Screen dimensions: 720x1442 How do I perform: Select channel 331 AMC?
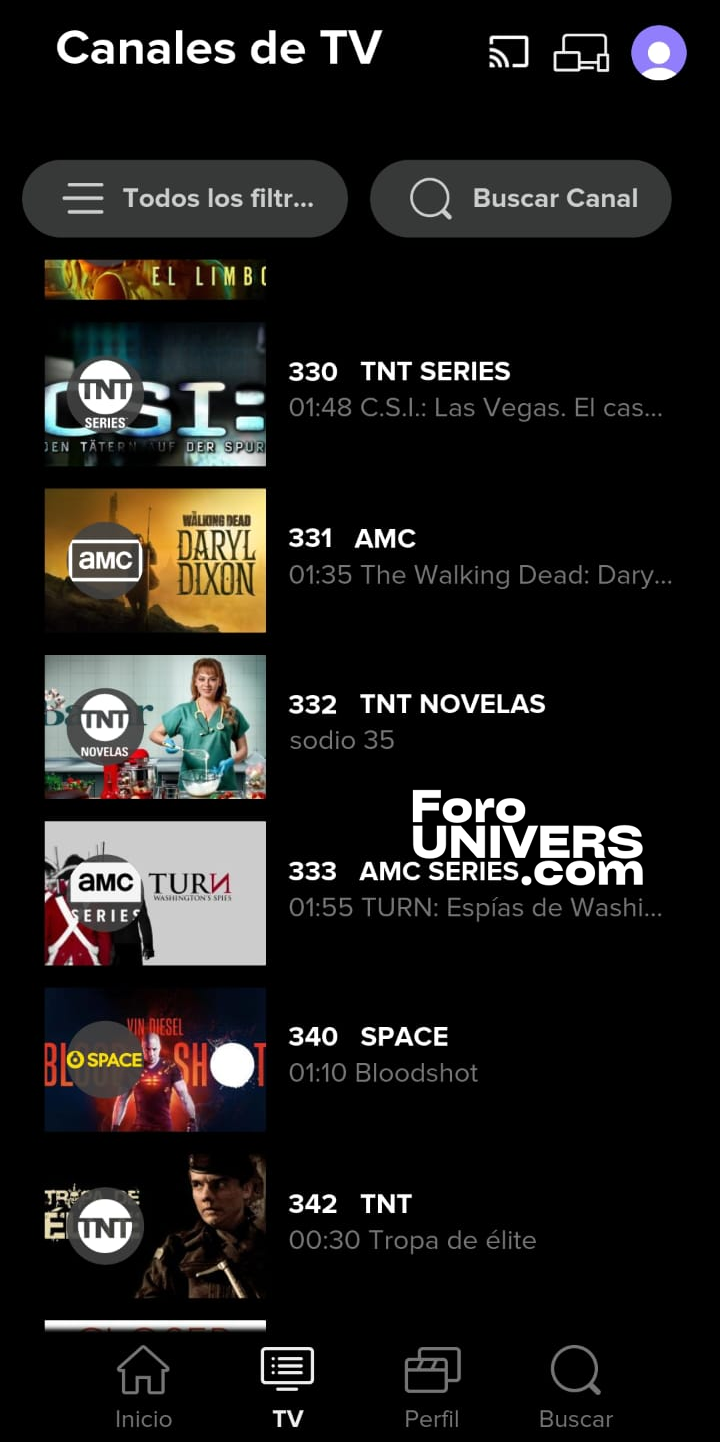[400, 555]
